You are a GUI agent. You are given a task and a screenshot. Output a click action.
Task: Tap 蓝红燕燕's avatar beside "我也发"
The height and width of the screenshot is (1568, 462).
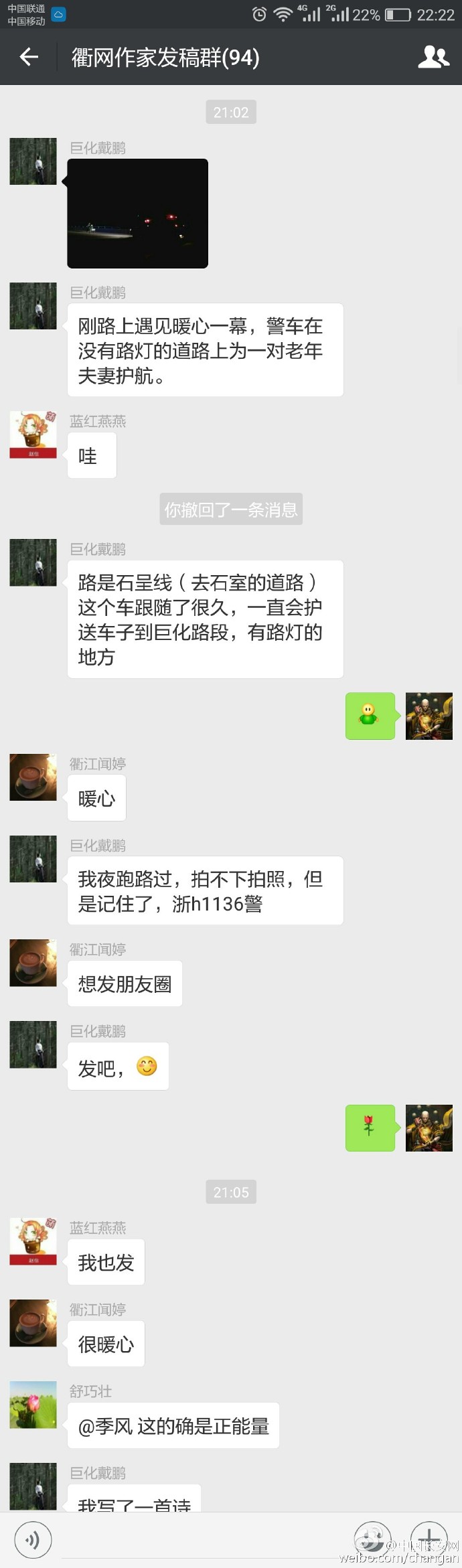pyautogui.click(x=33, y=1241)
